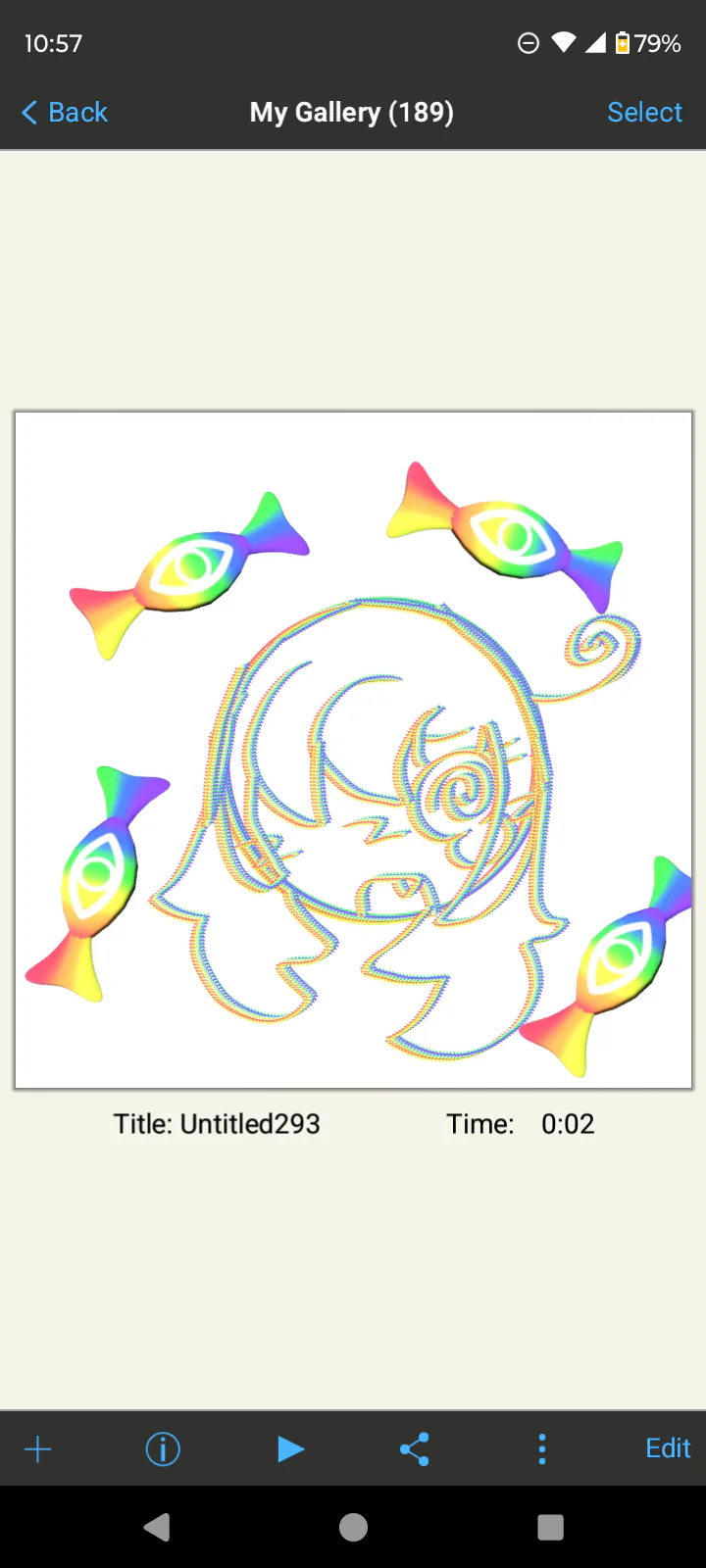Create a new drawing with plus icon

37,1448
